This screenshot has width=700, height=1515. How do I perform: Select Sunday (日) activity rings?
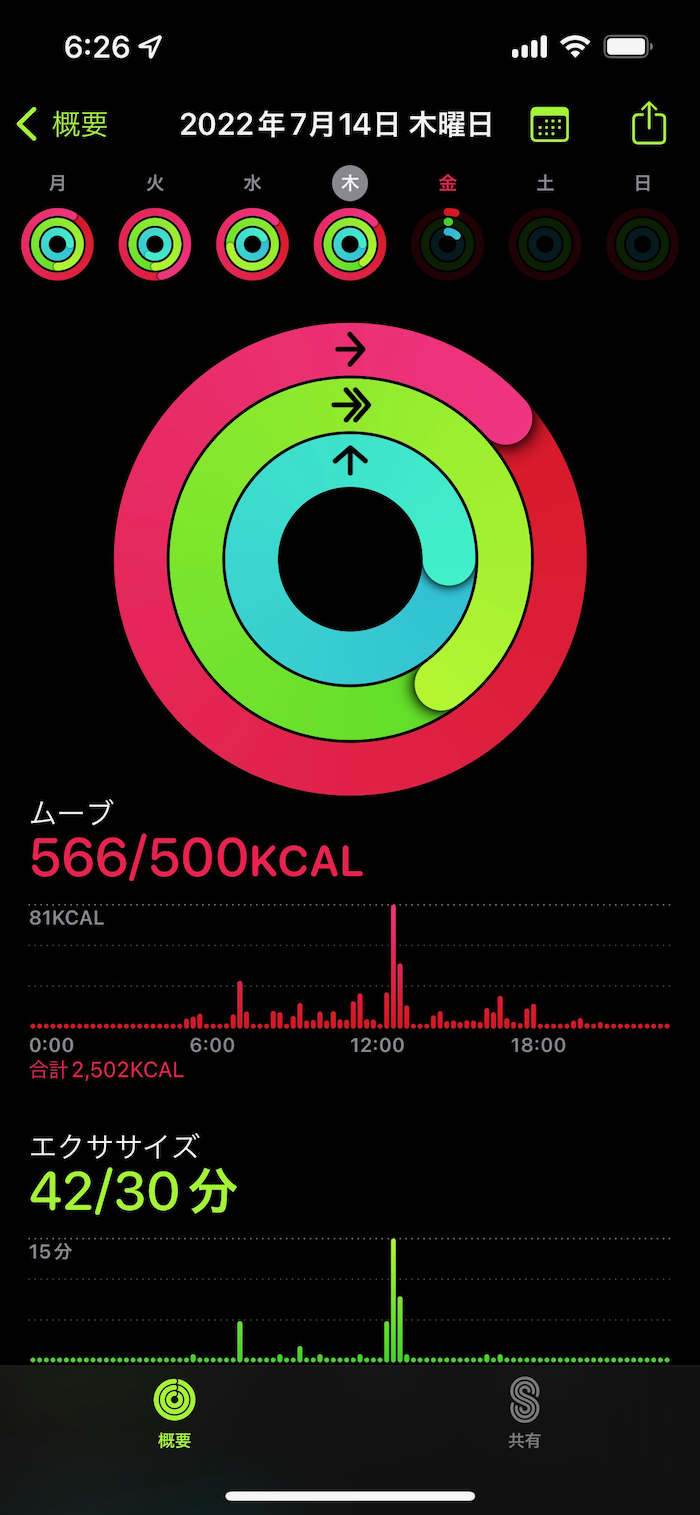(x=642, y=244)
